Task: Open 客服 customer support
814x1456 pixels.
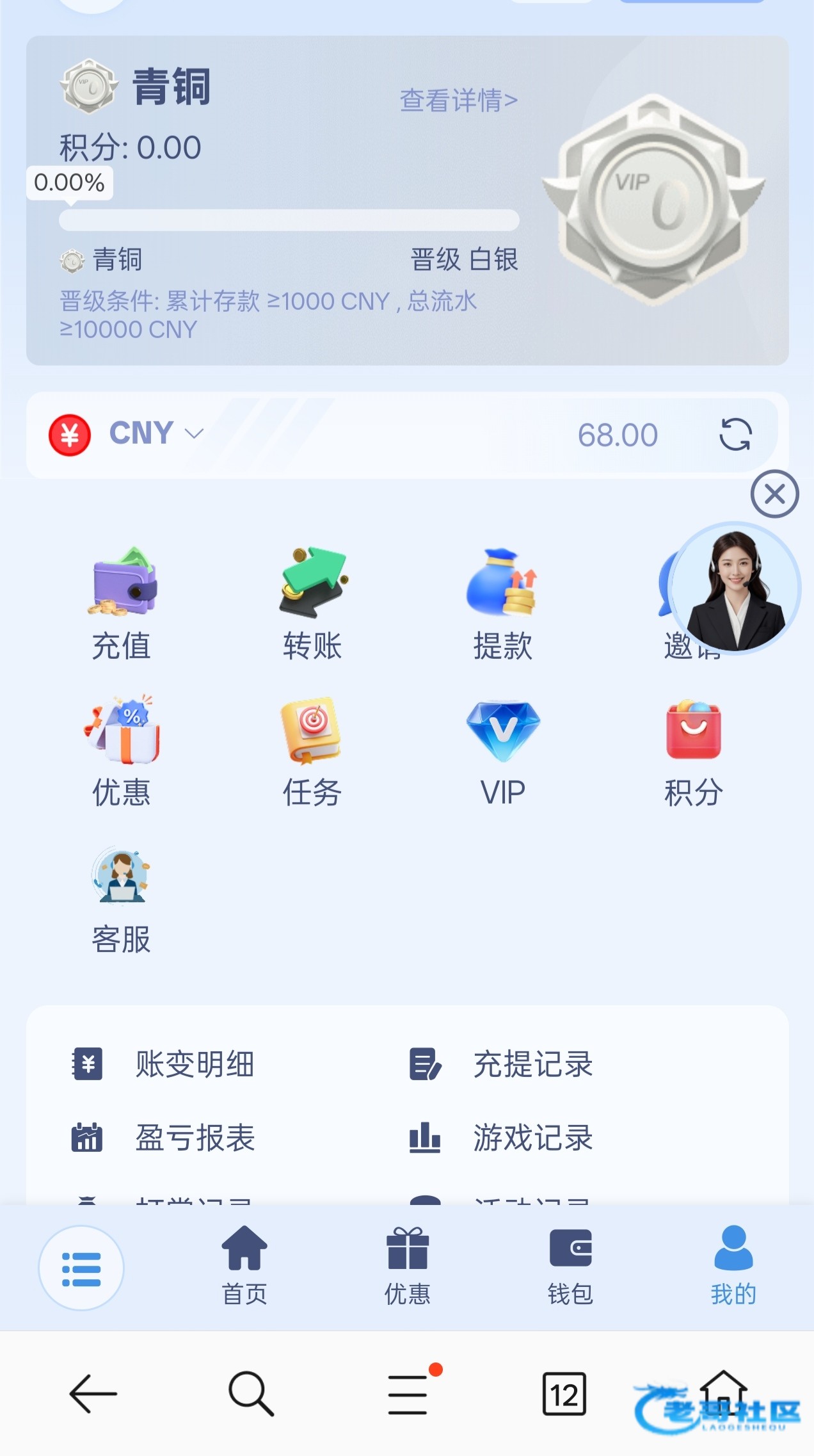Action: (x=121, y=900)
